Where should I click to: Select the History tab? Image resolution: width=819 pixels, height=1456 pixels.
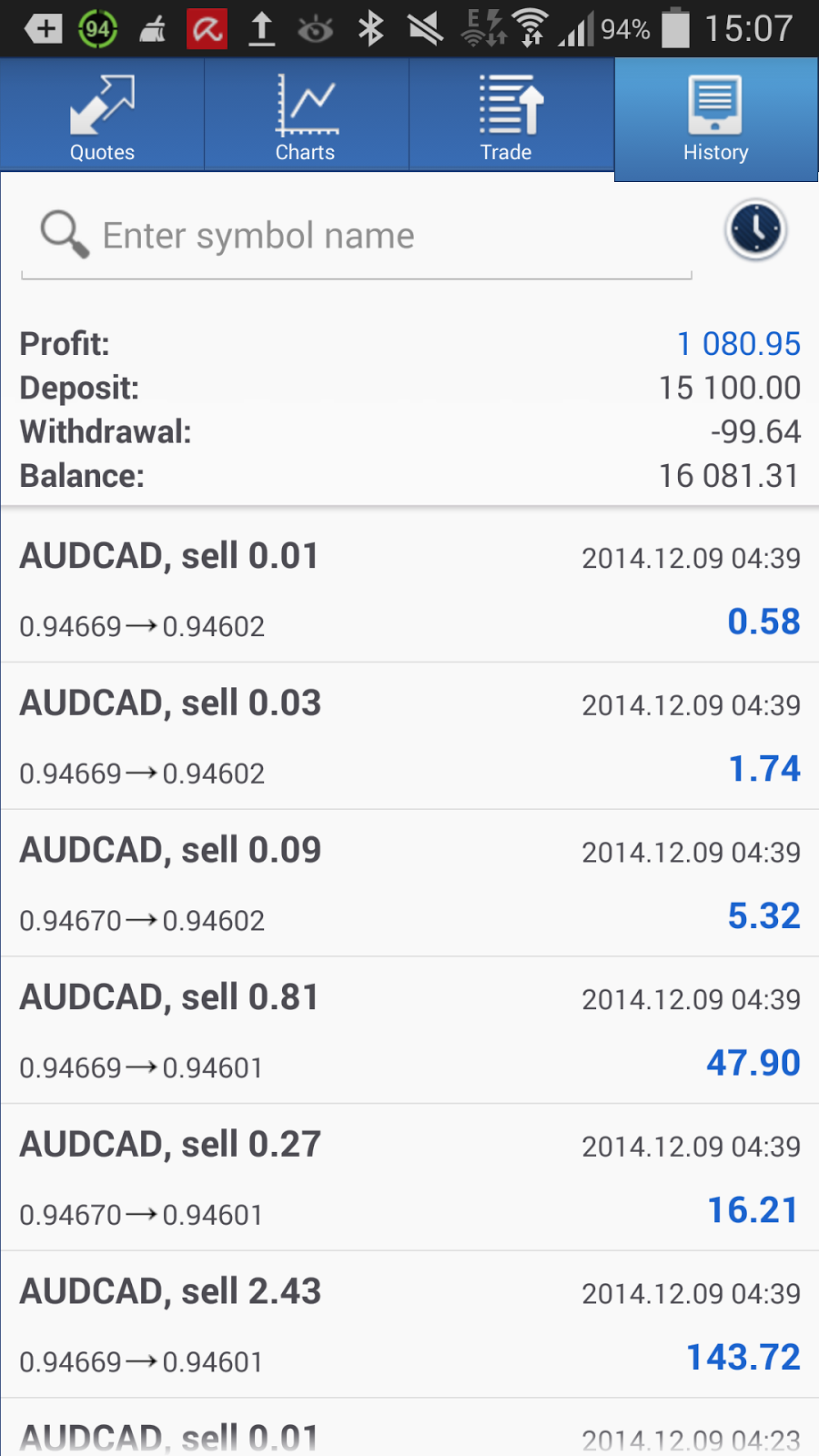click(x=716, y=119)
